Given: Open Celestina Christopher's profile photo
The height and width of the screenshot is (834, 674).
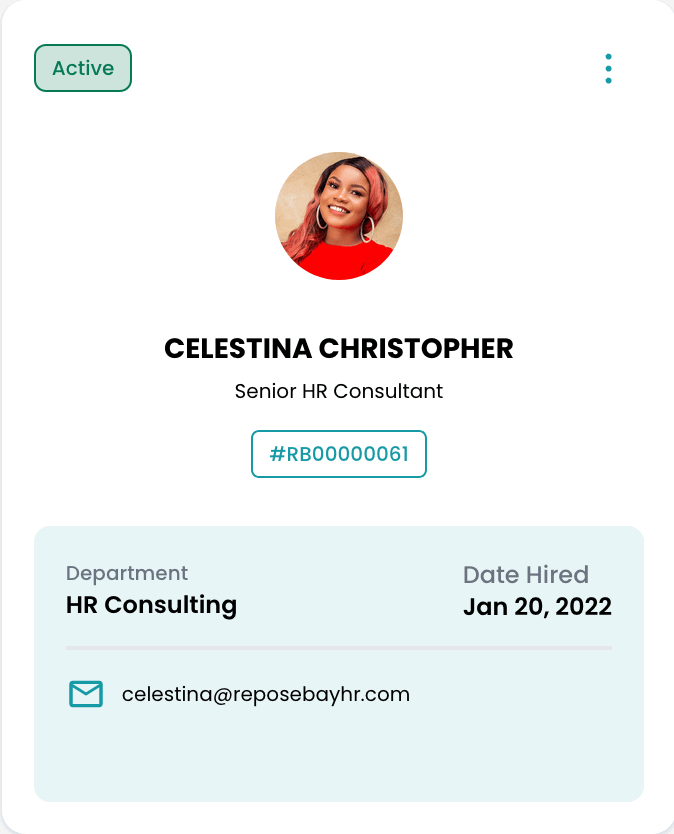Looking at the screenshot, I should [x=338, y=216].
